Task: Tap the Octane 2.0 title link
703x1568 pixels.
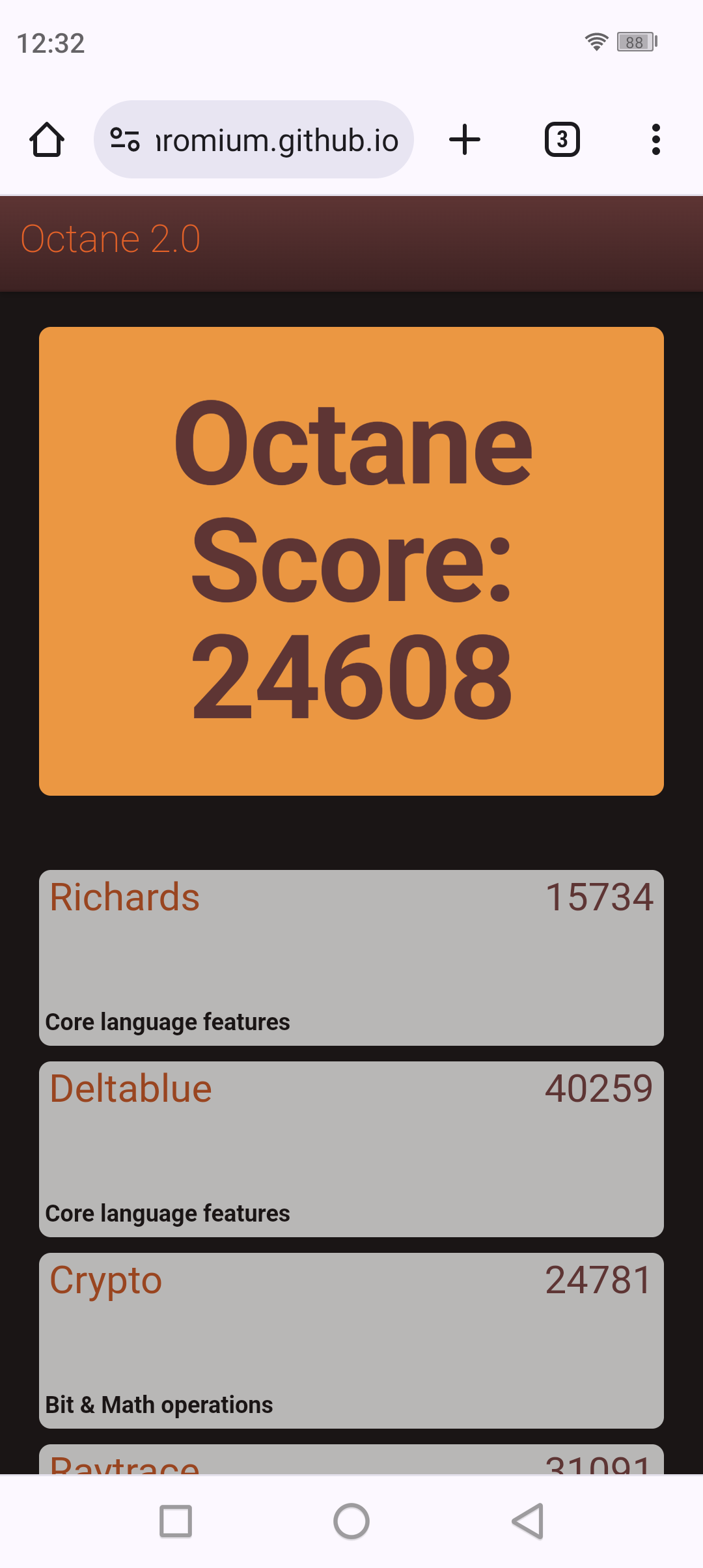Action: click(x=111, y=239)
